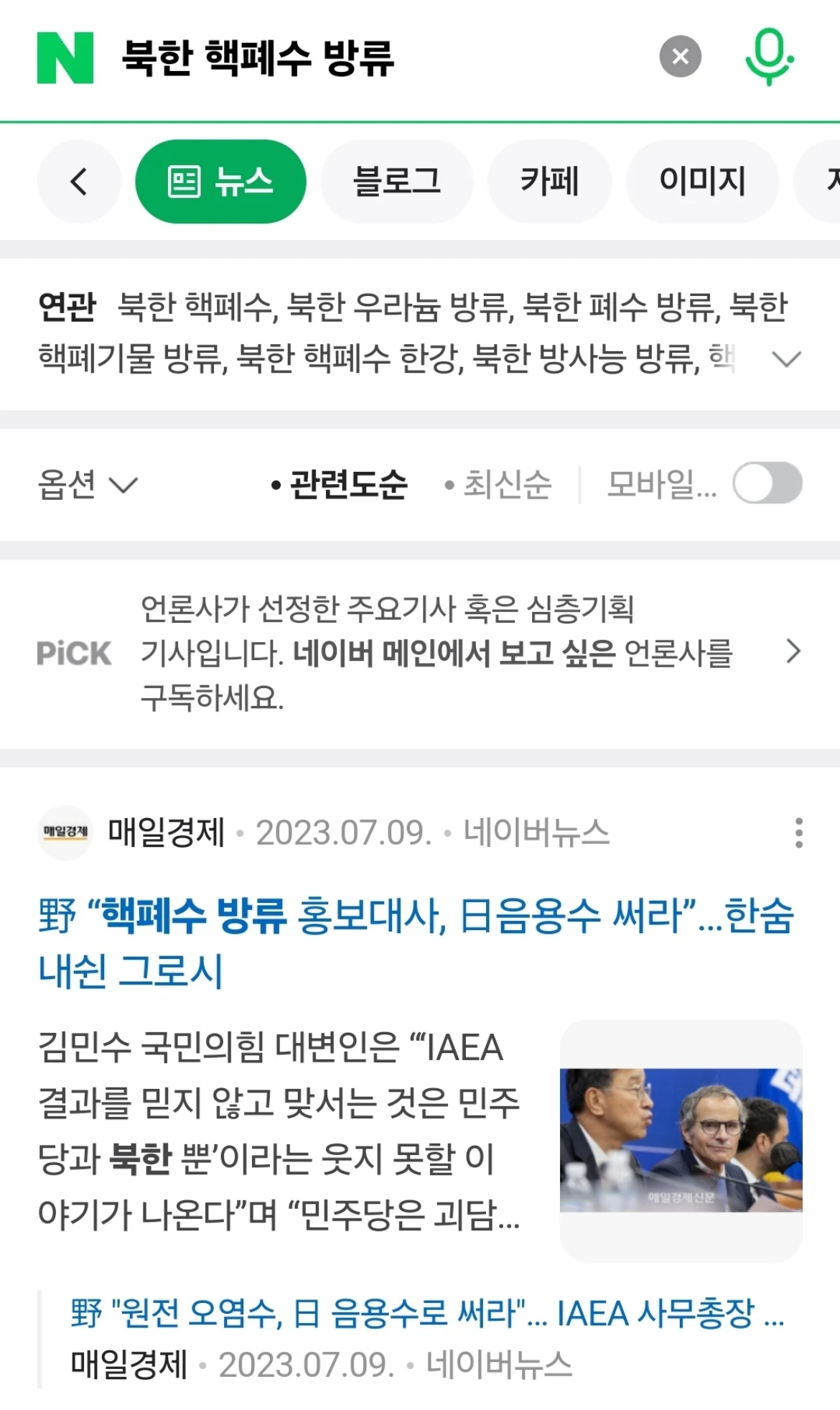Sort results by 최신순
840x1410 pixels.
point(500,484)
